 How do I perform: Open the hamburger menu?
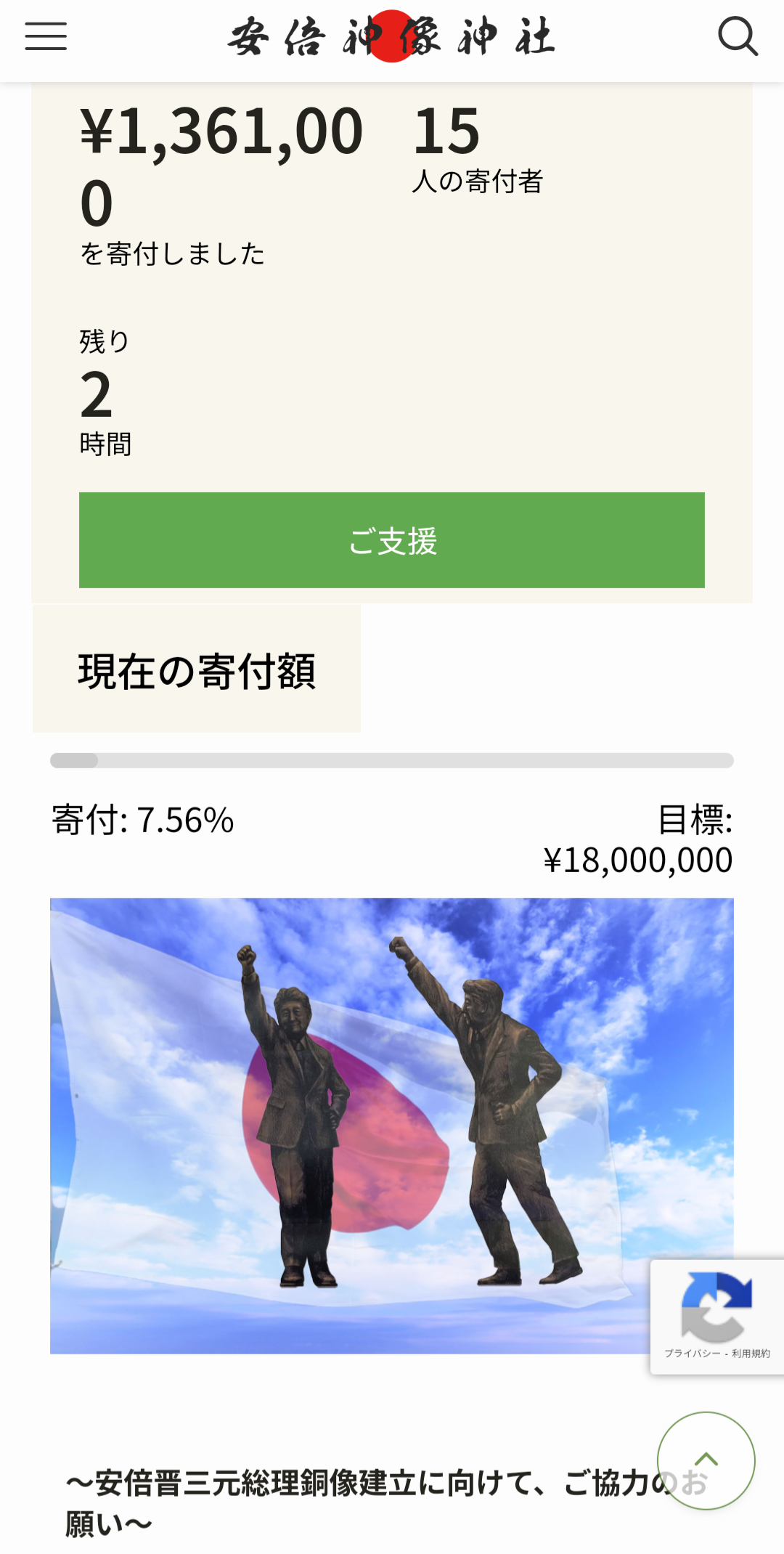pos(46,36)
